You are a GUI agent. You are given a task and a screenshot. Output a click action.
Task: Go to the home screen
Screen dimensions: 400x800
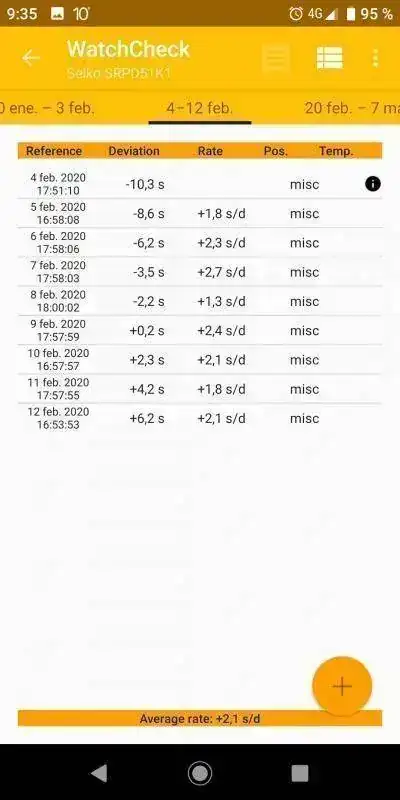199,773
